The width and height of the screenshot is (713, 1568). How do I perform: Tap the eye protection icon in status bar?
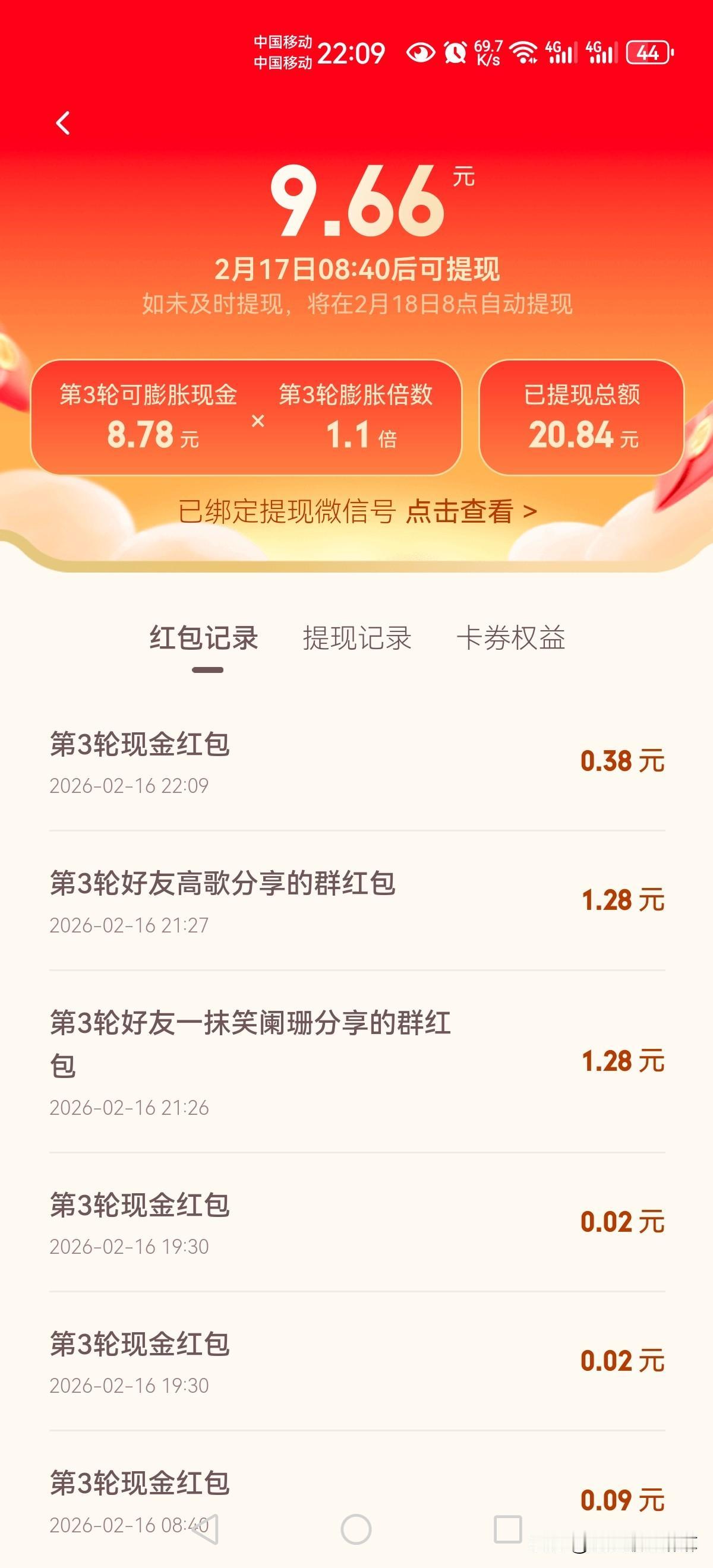click(x=421, y=53)
